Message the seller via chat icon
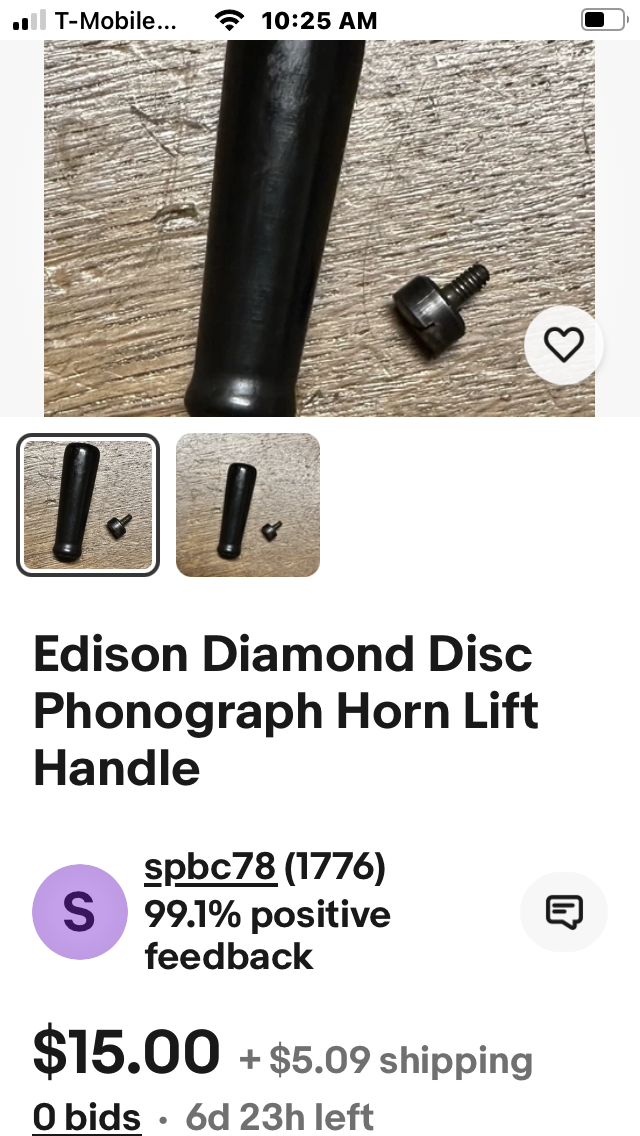This screenshot has width=640, height=1136. [x=564, y=911]
